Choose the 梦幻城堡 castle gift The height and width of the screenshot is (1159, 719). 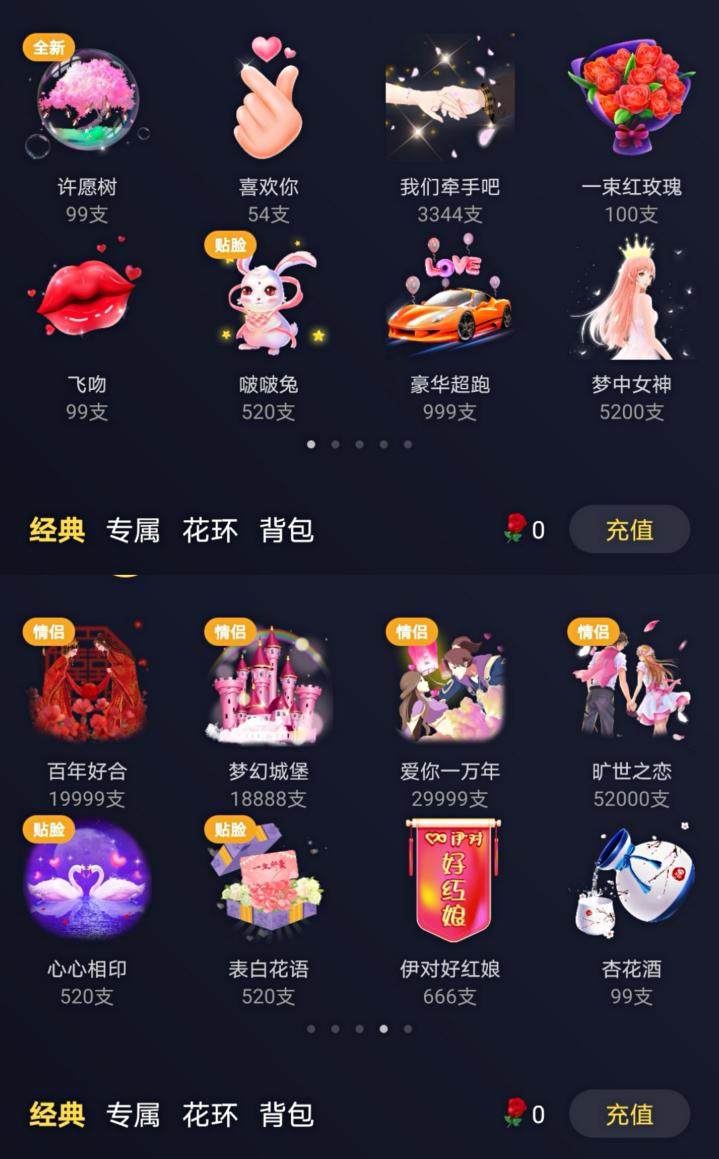point(268,687)
